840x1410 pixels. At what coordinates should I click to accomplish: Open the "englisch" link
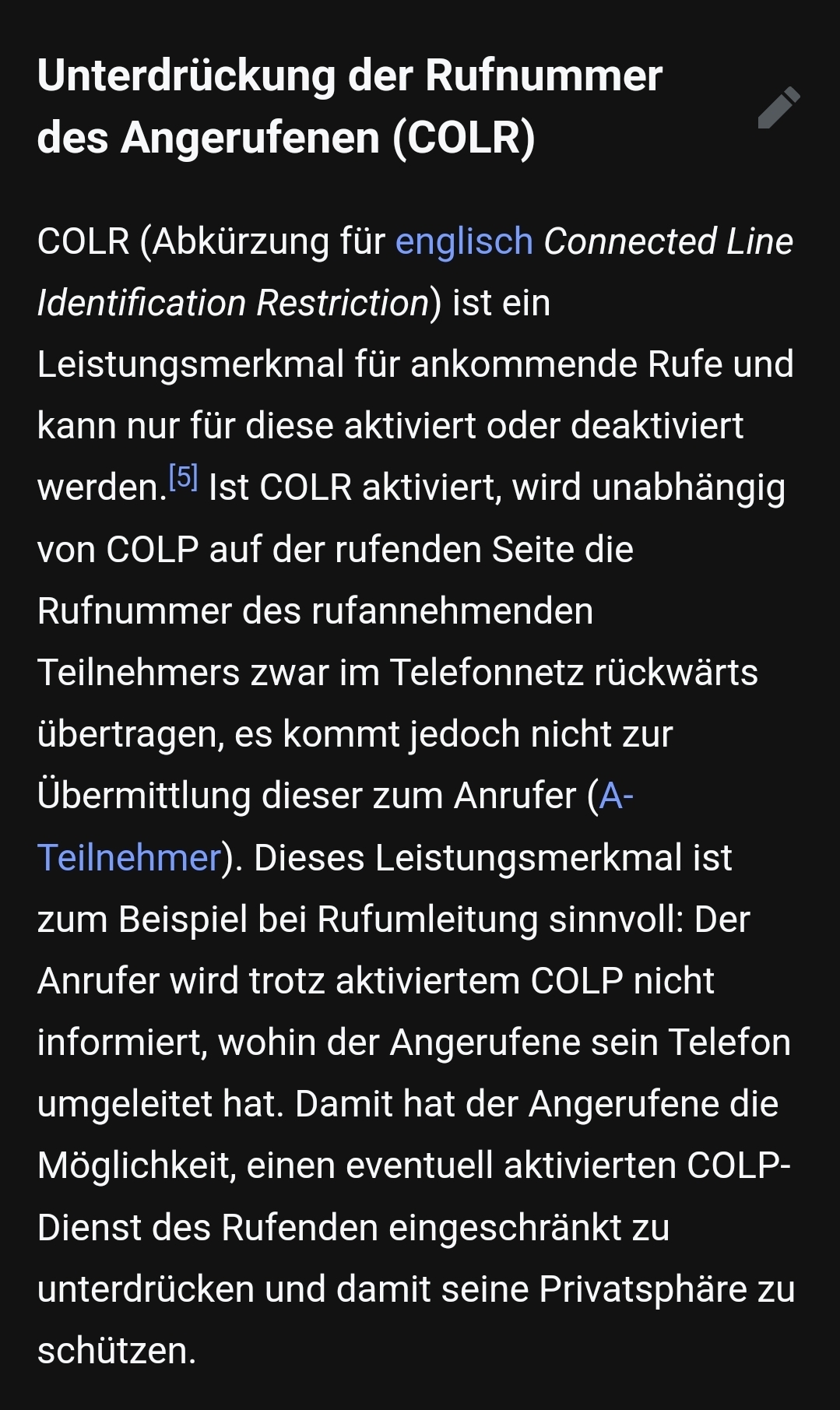(x=464, y=241)
